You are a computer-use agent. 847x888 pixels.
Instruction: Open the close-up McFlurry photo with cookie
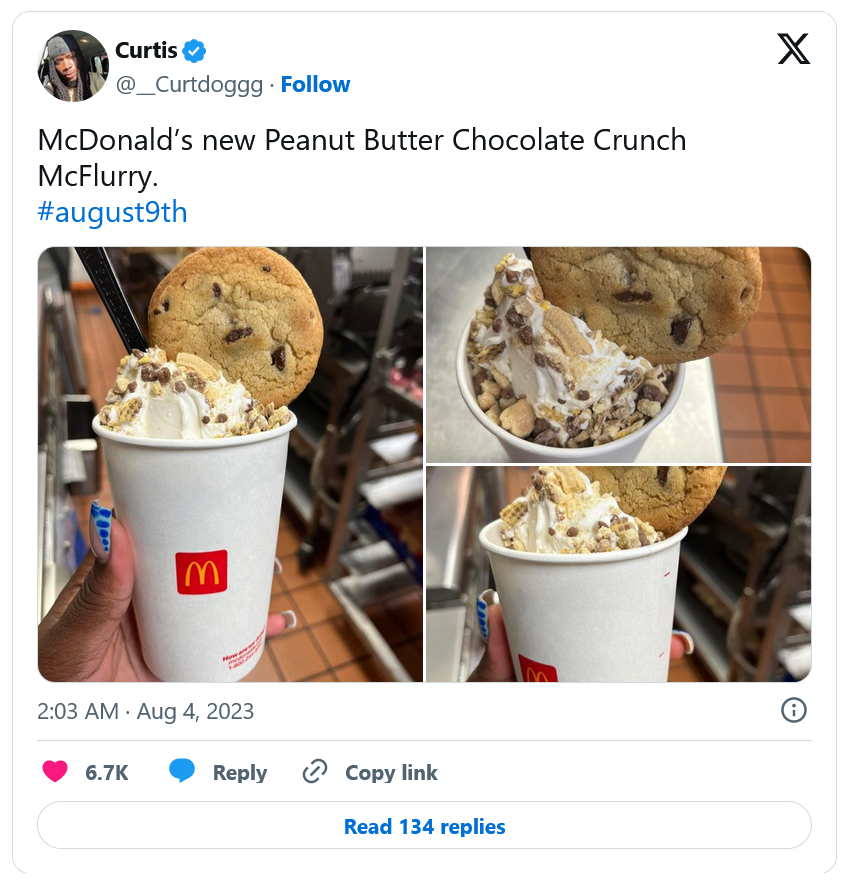coord(618,355)
